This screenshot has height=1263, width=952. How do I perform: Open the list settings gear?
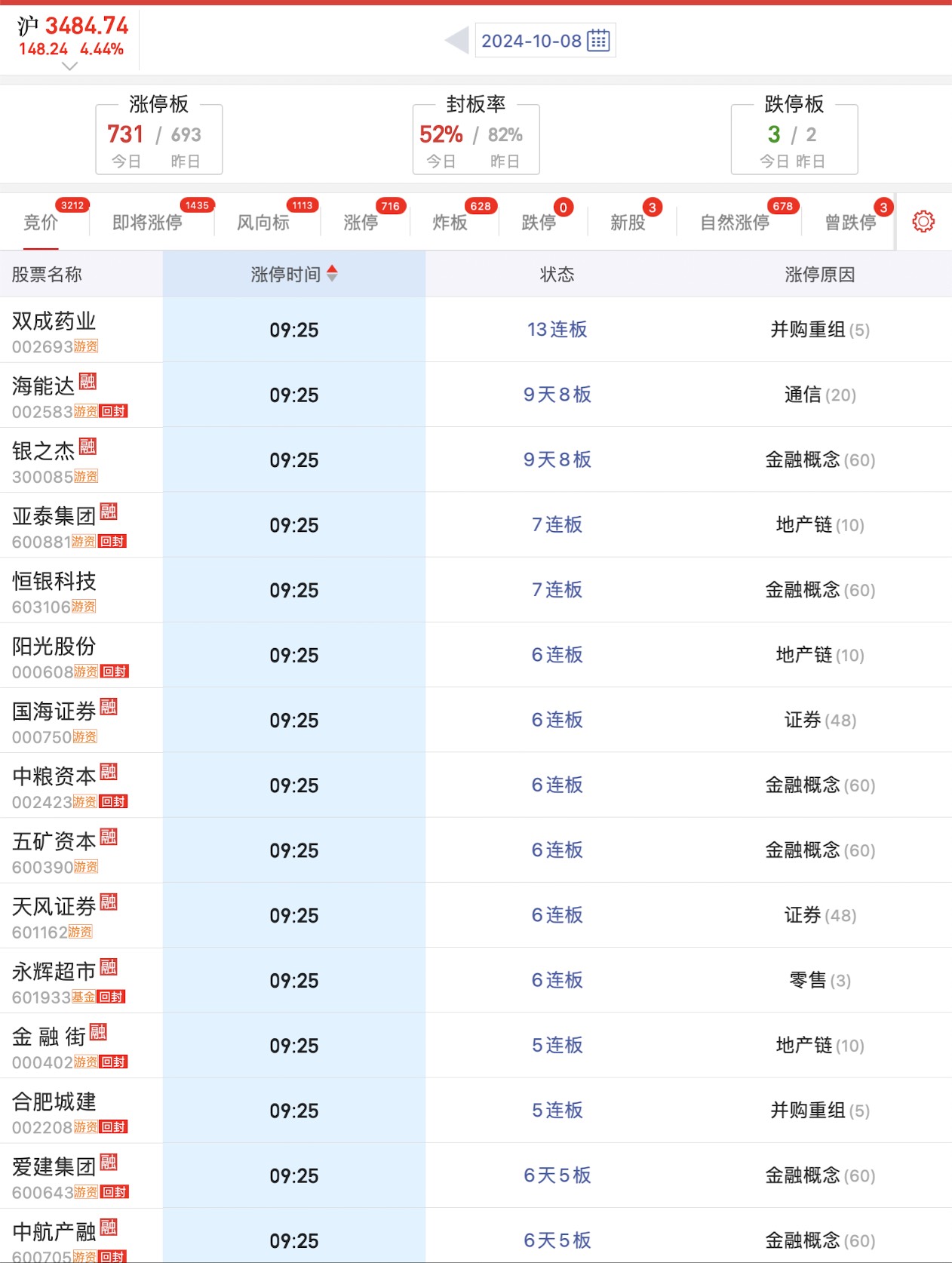[923, 222]
